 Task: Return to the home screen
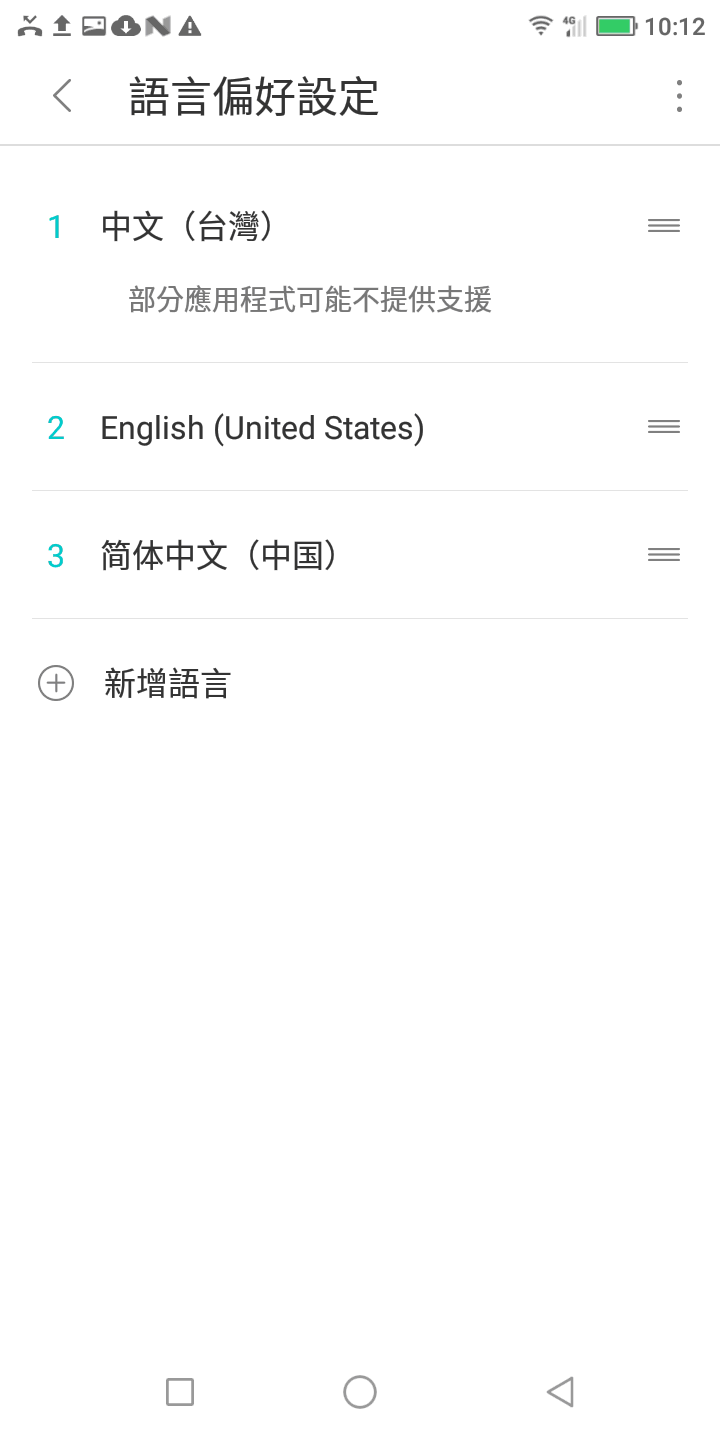tap(360, 1392)
